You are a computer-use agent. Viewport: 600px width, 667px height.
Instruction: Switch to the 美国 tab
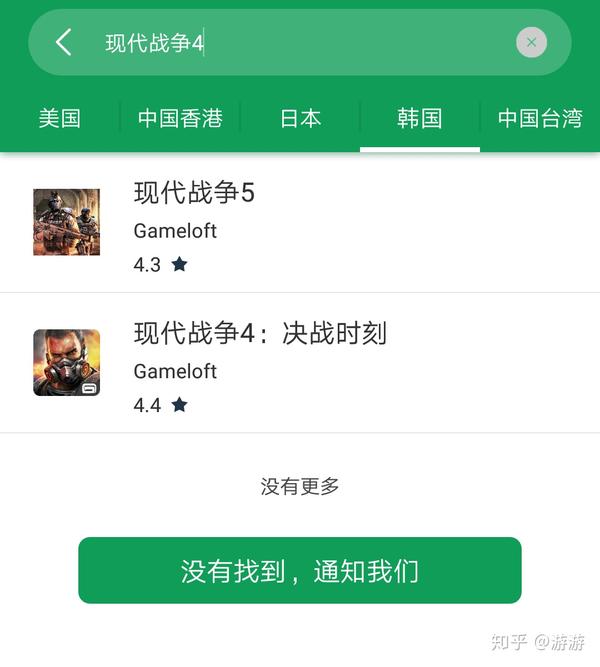pos(59,118)
